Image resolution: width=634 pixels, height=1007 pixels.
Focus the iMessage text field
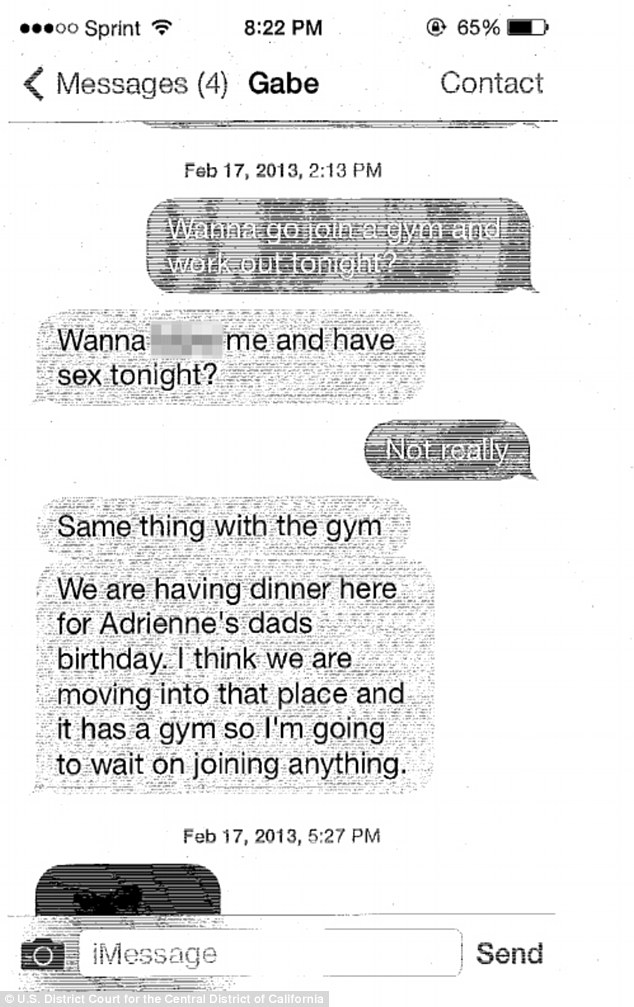pyautogui.click(x=270, y=953)
